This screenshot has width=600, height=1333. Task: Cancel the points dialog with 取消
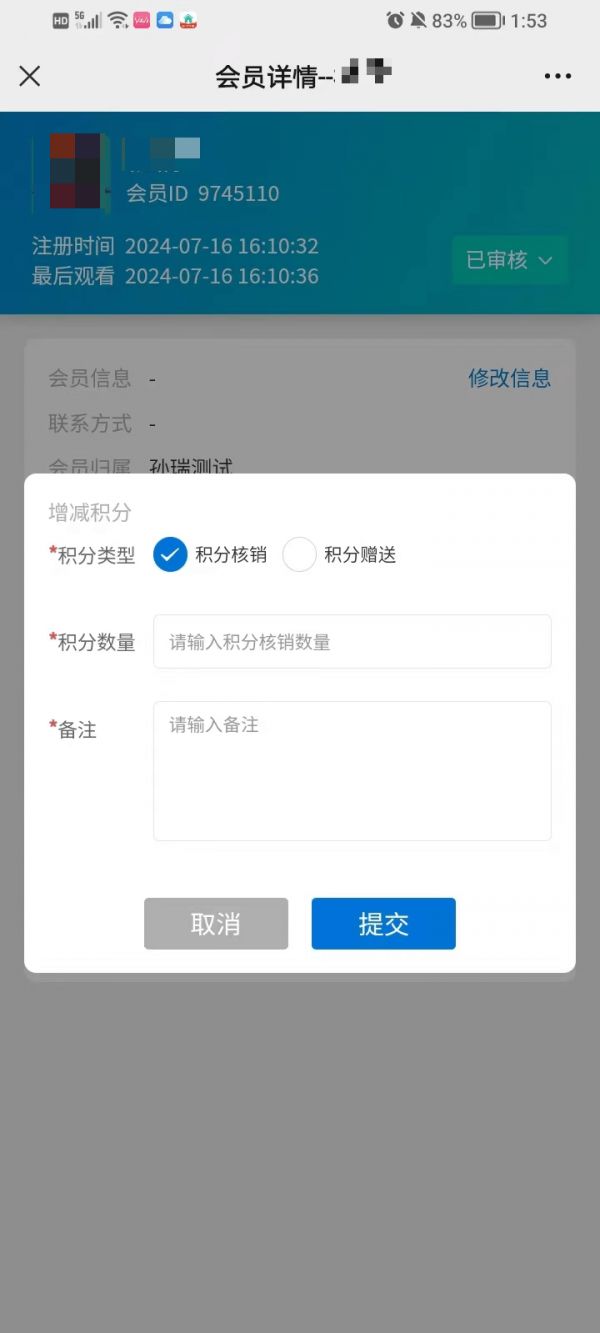216,924
